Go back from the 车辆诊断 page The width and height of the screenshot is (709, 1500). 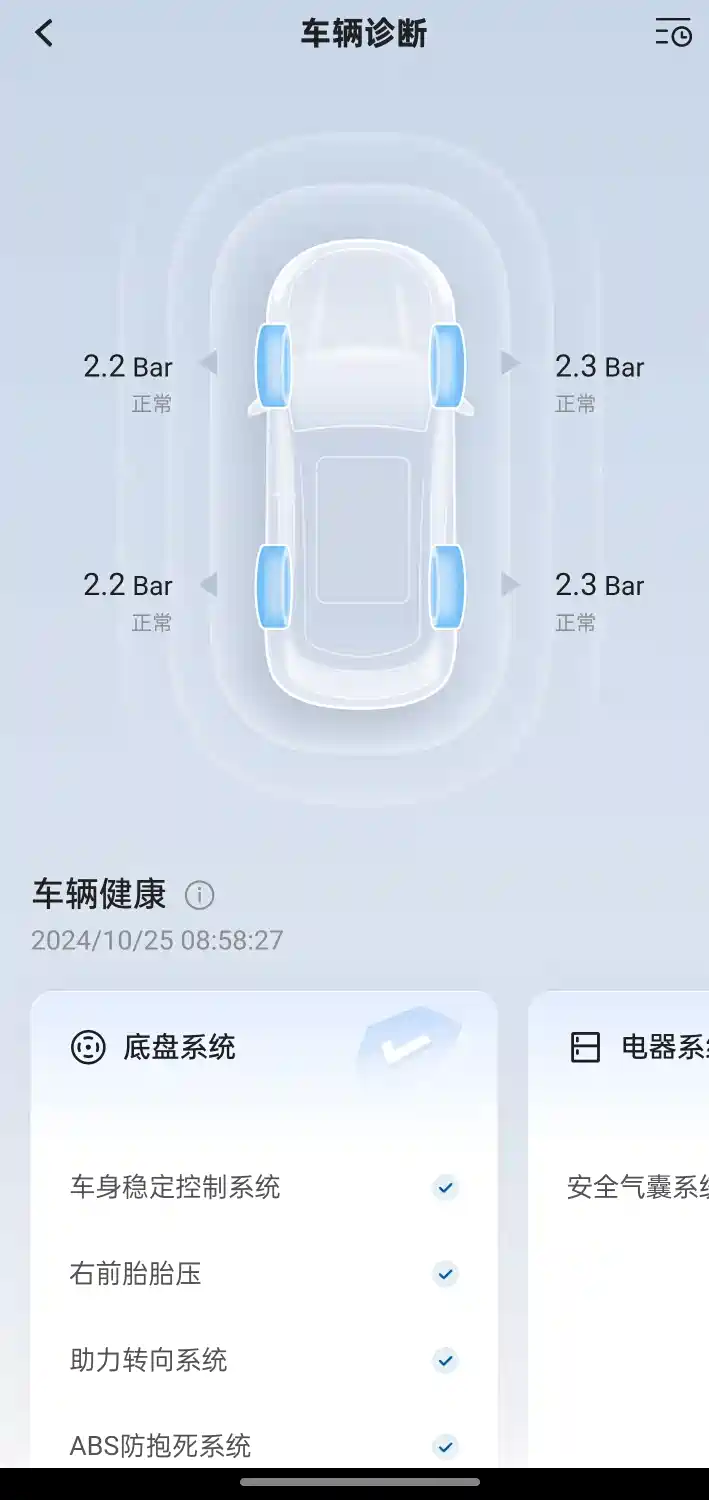43,33
